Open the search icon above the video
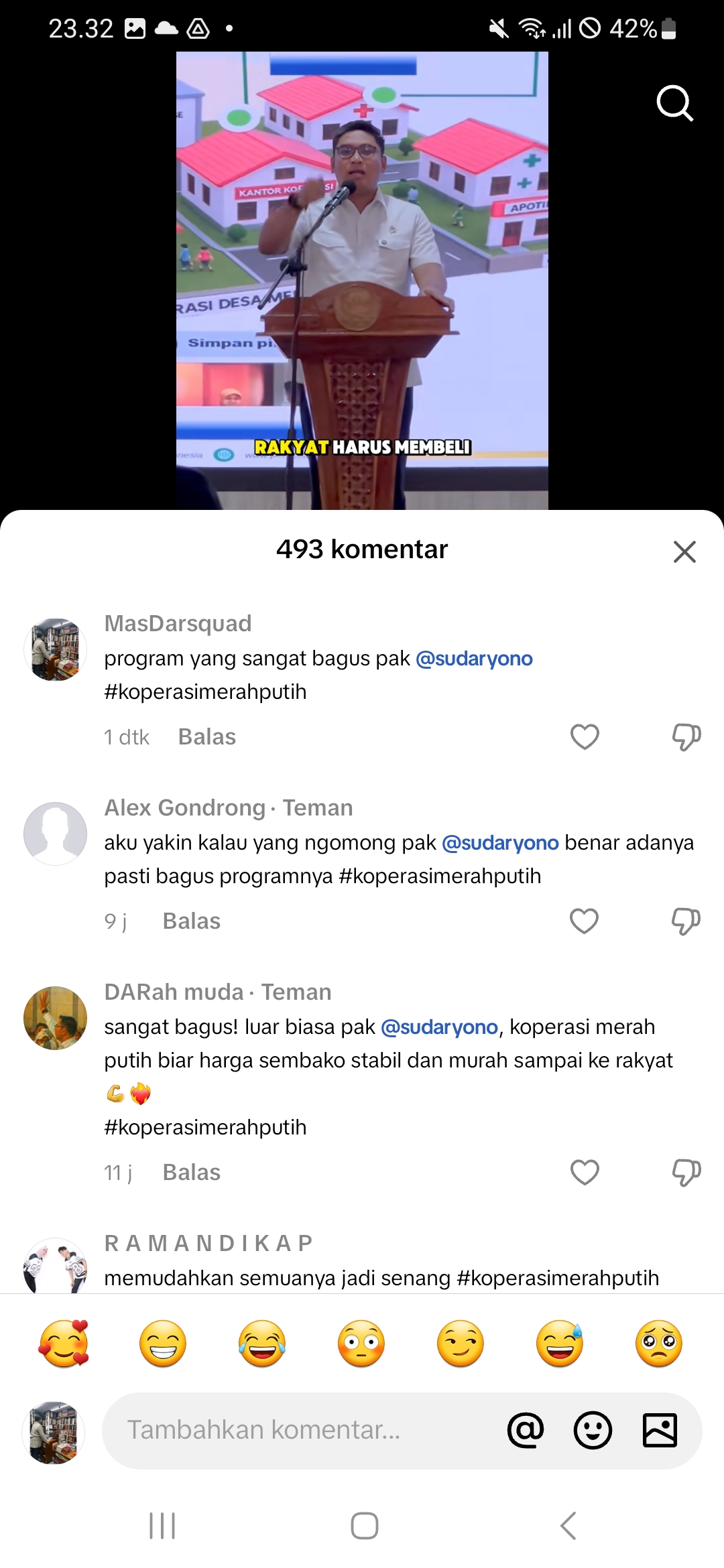 coord(674,103)
